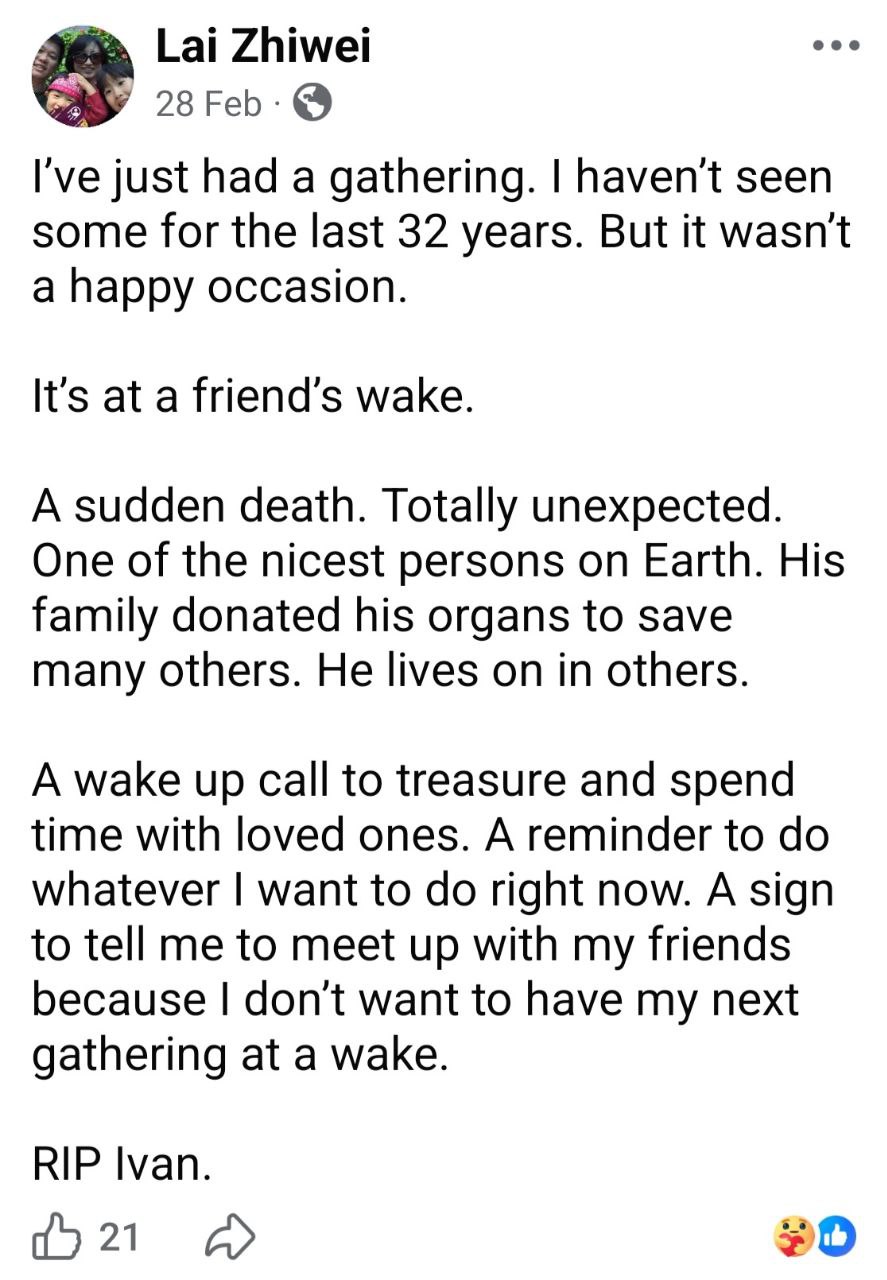The height and width of the screenshot is (1280, 887).
Task: Open Lai Zhiwei's profile from the name
Action: [263, 46]
